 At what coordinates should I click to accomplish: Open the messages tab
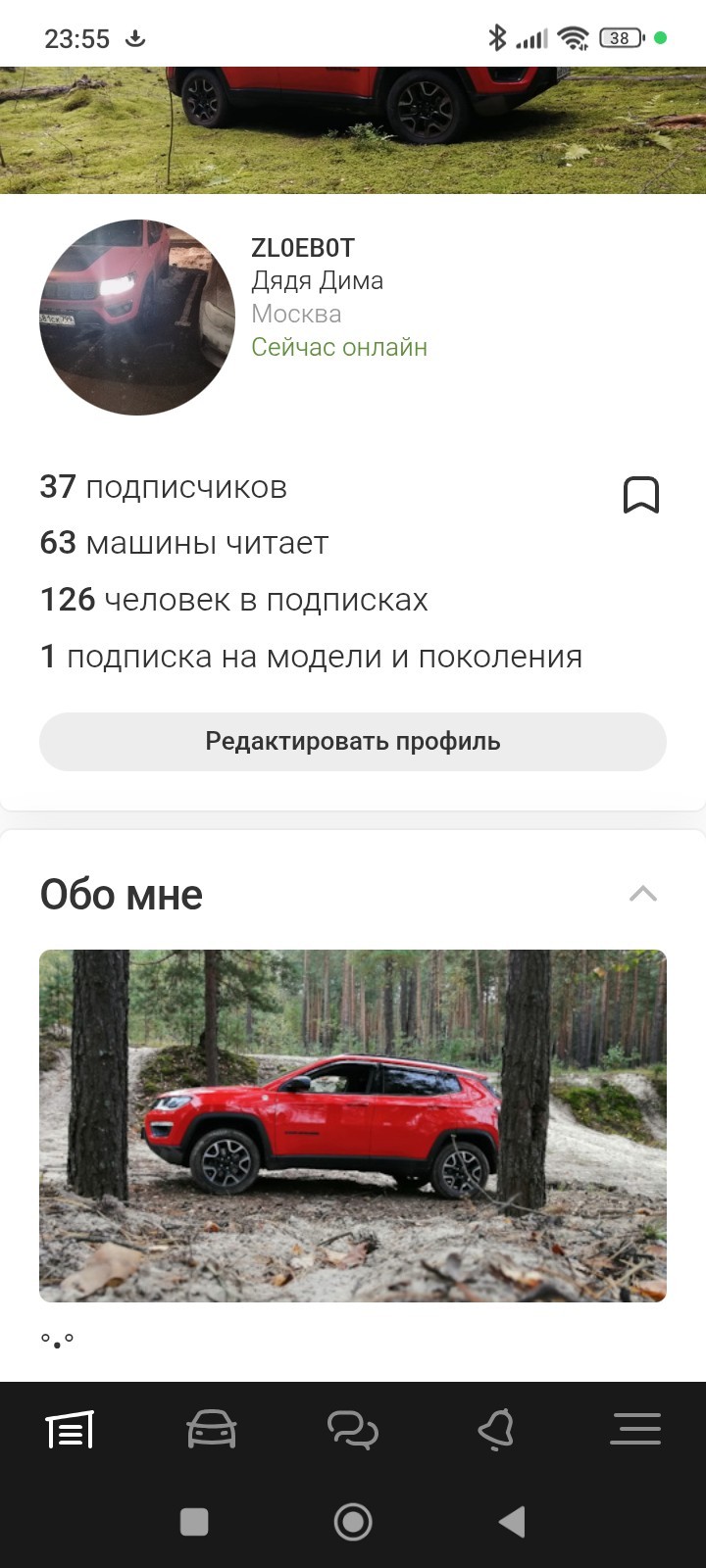tap(353, 1430)
